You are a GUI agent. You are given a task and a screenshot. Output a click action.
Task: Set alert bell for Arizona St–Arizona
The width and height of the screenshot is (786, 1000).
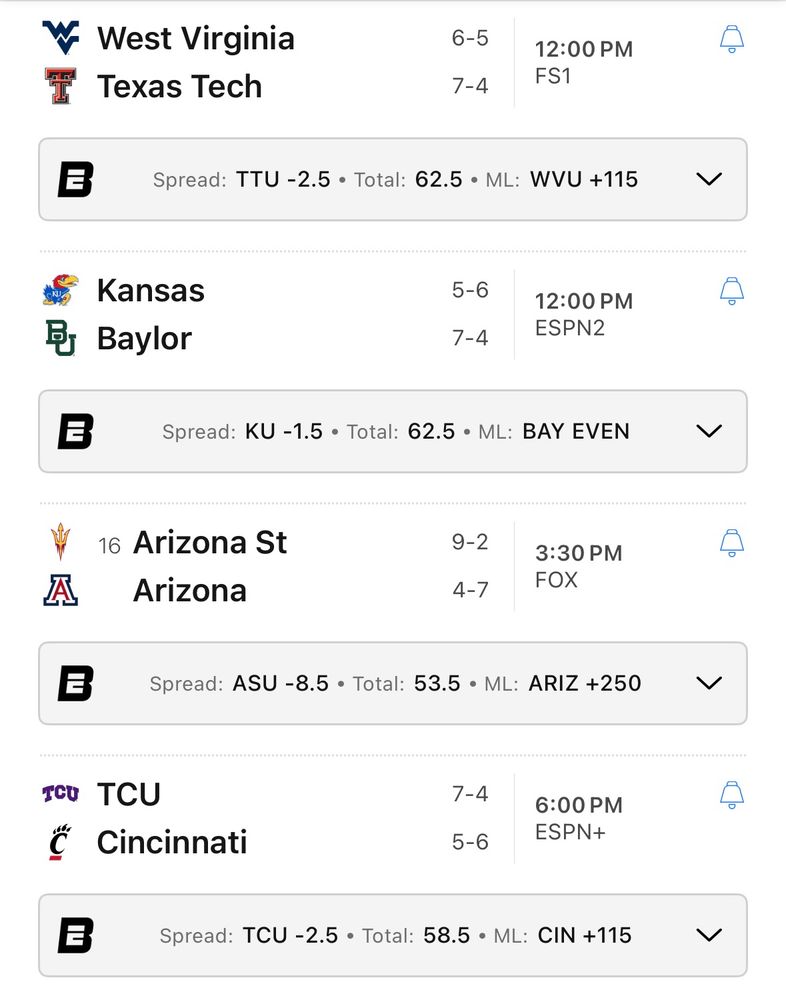[732, 543]
